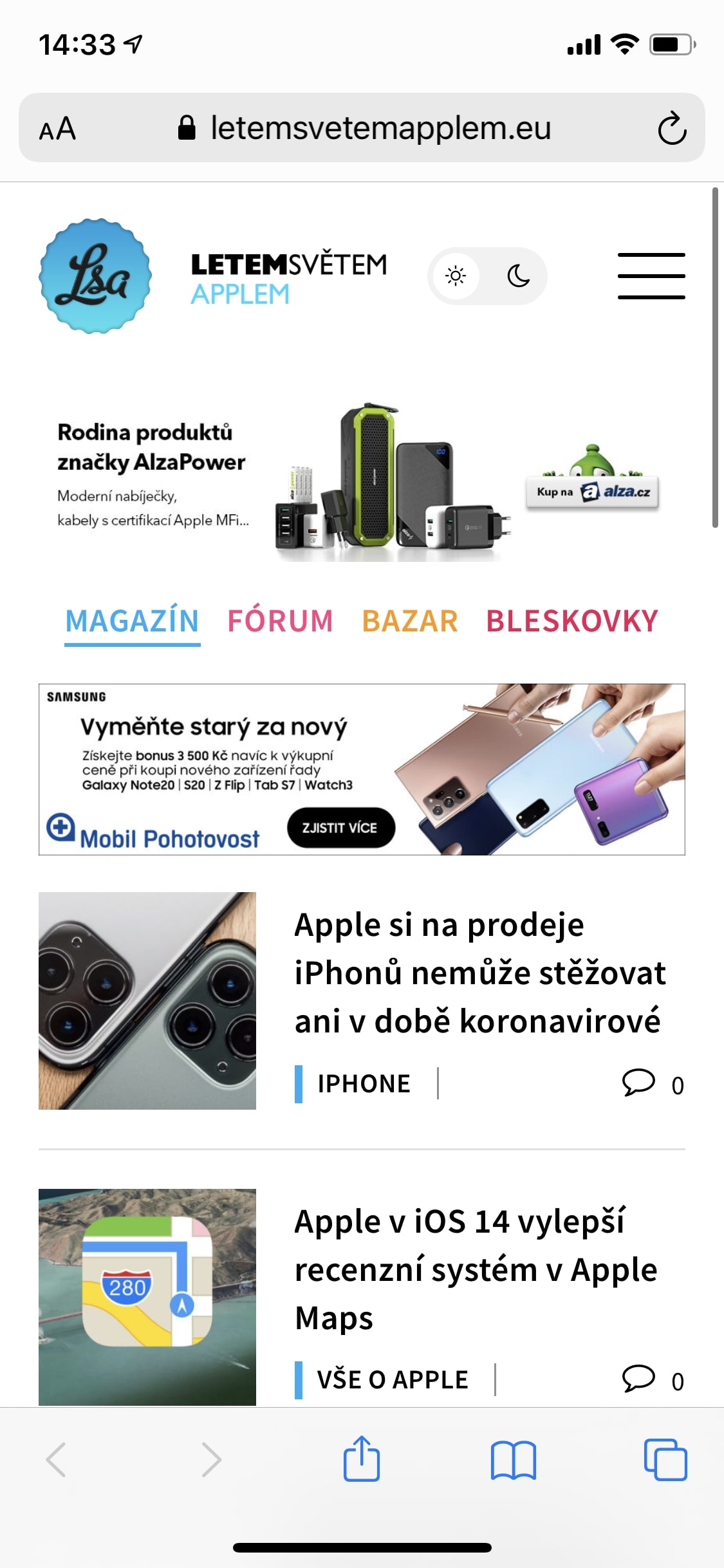Open article about iPhone sales during coronavirus

click(x=479, y=973)
